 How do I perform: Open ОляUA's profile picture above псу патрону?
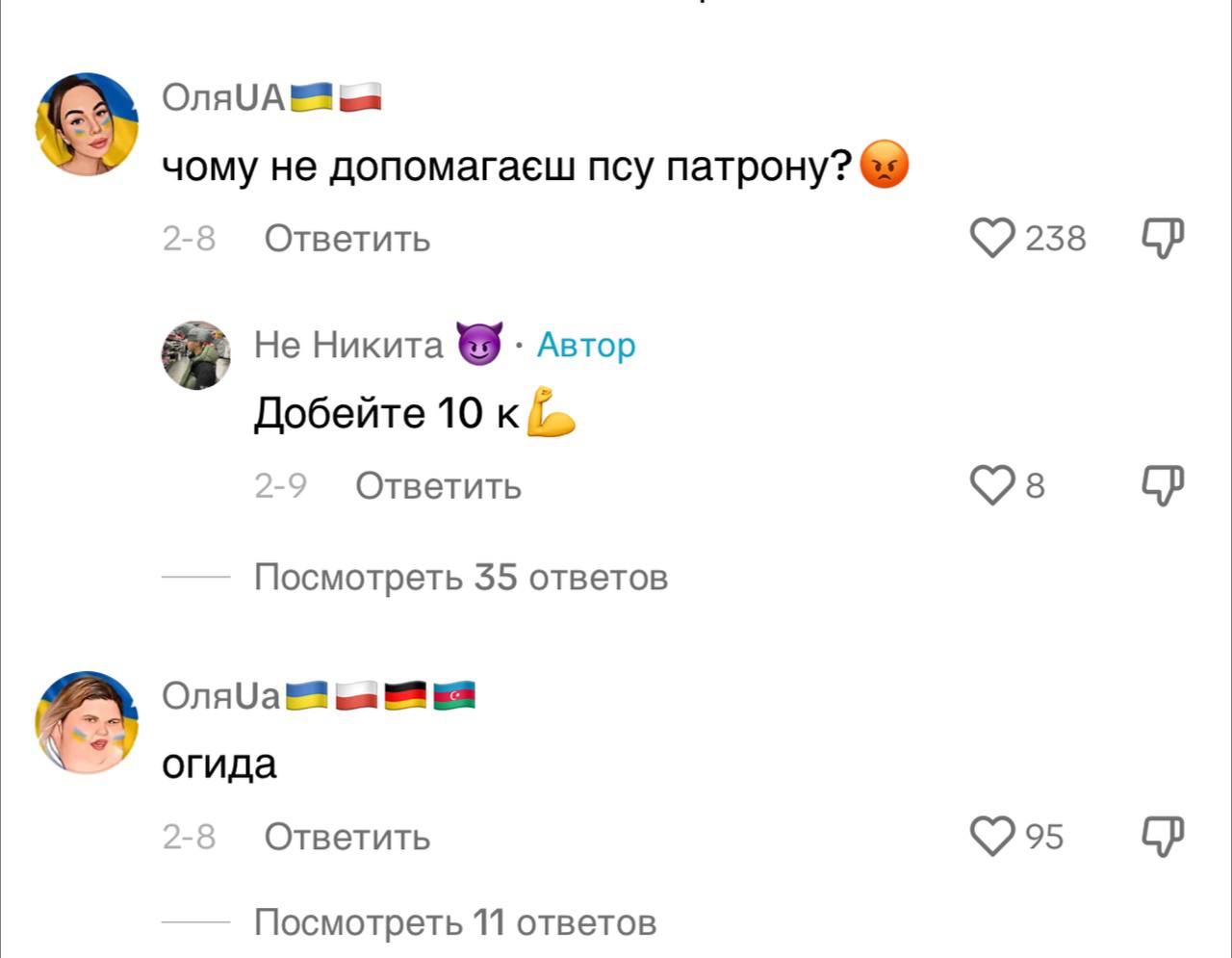[87, 123]
